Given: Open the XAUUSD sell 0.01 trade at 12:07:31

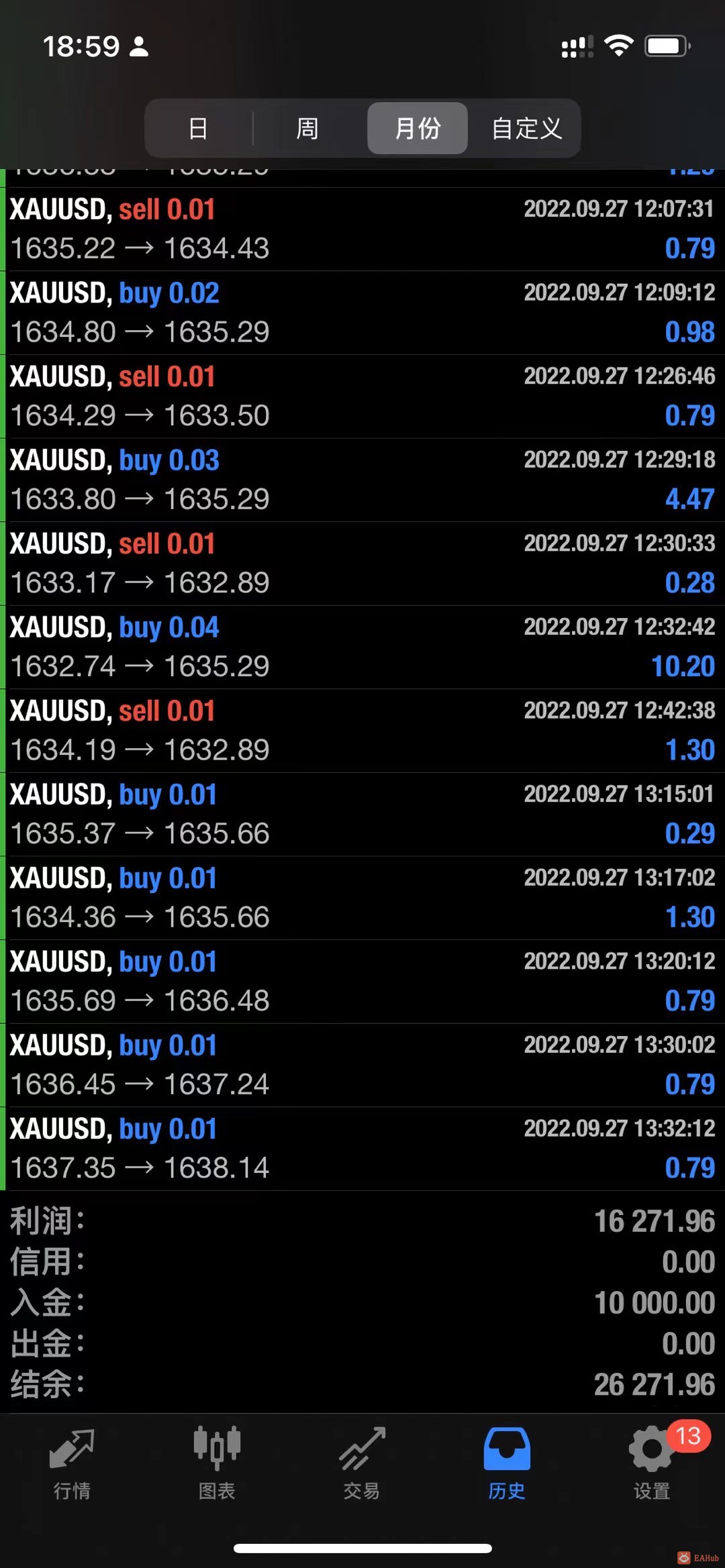Looking at the screenshot, I should 362,229.
